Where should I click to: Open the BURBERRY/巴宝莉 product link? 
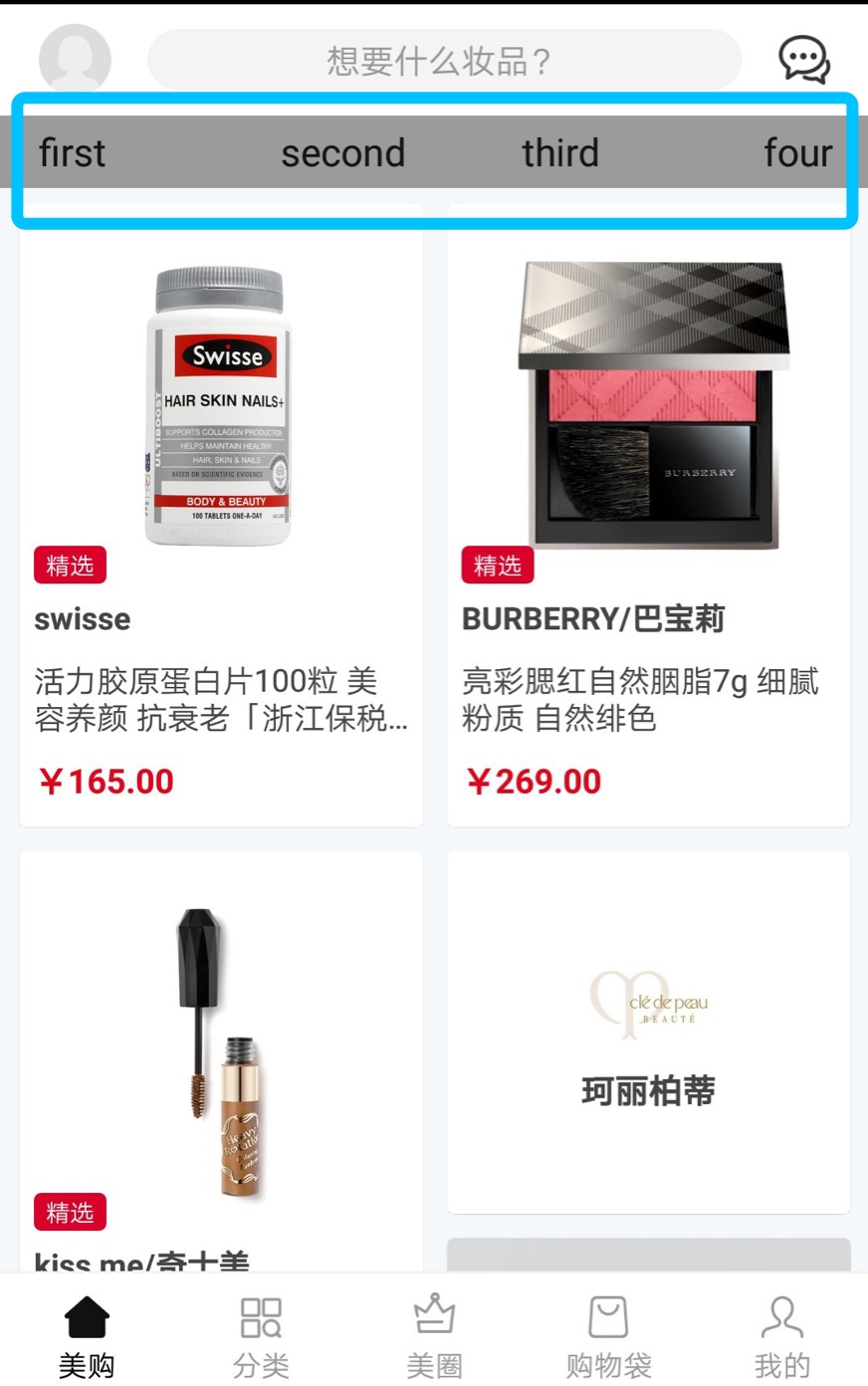(x=592, y=618)
